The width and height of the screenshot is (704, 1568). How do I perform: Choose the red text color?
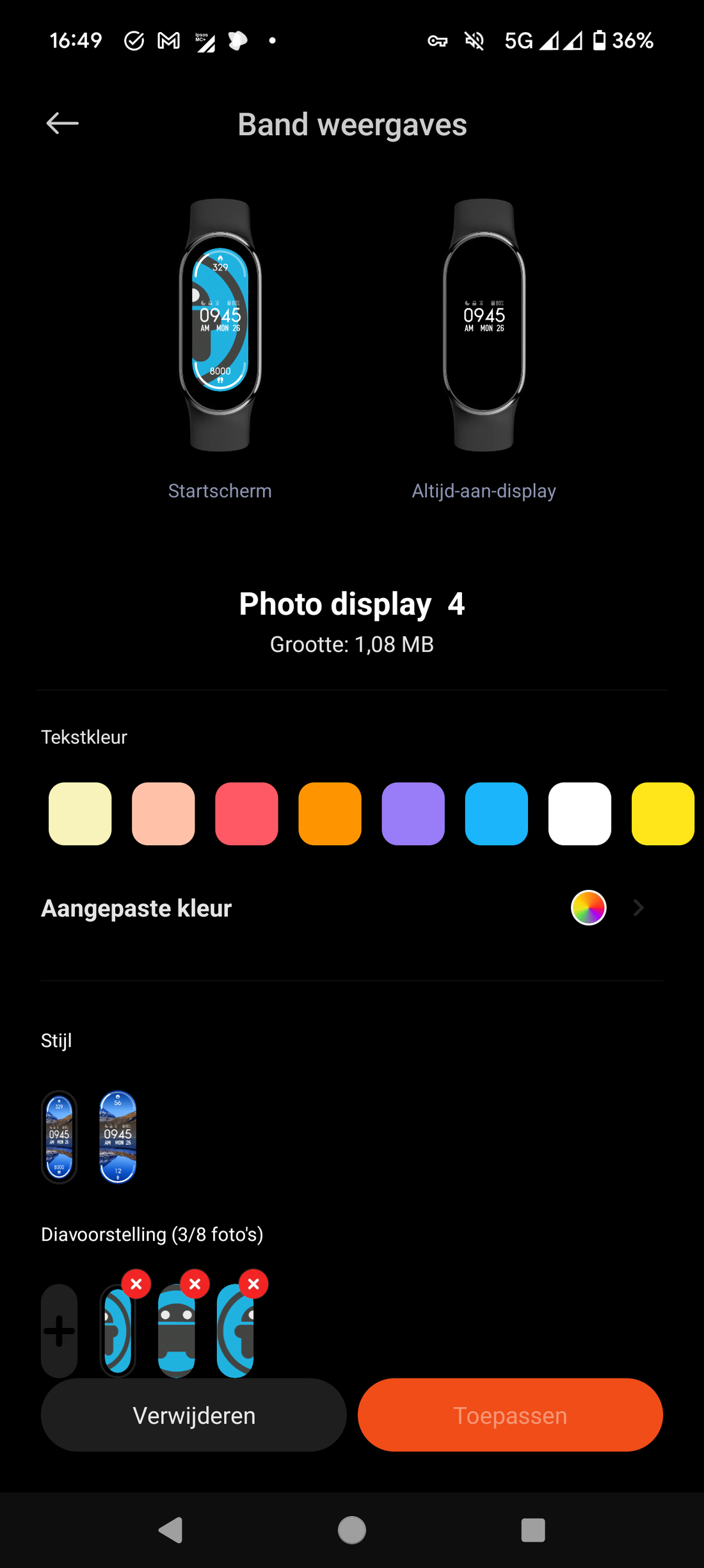click(x=246, y=813)
